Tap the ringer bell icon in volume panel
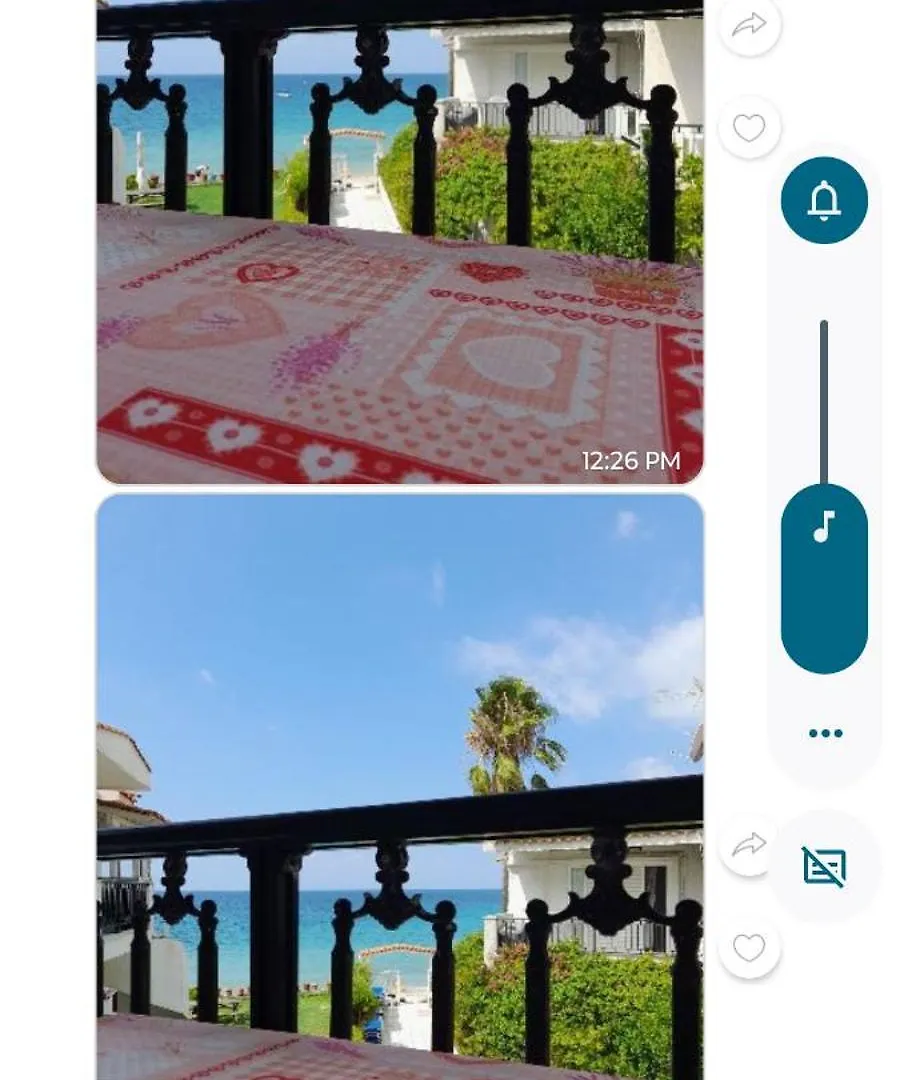This screenshot has height=1080, width=900. tap(824, 200)
